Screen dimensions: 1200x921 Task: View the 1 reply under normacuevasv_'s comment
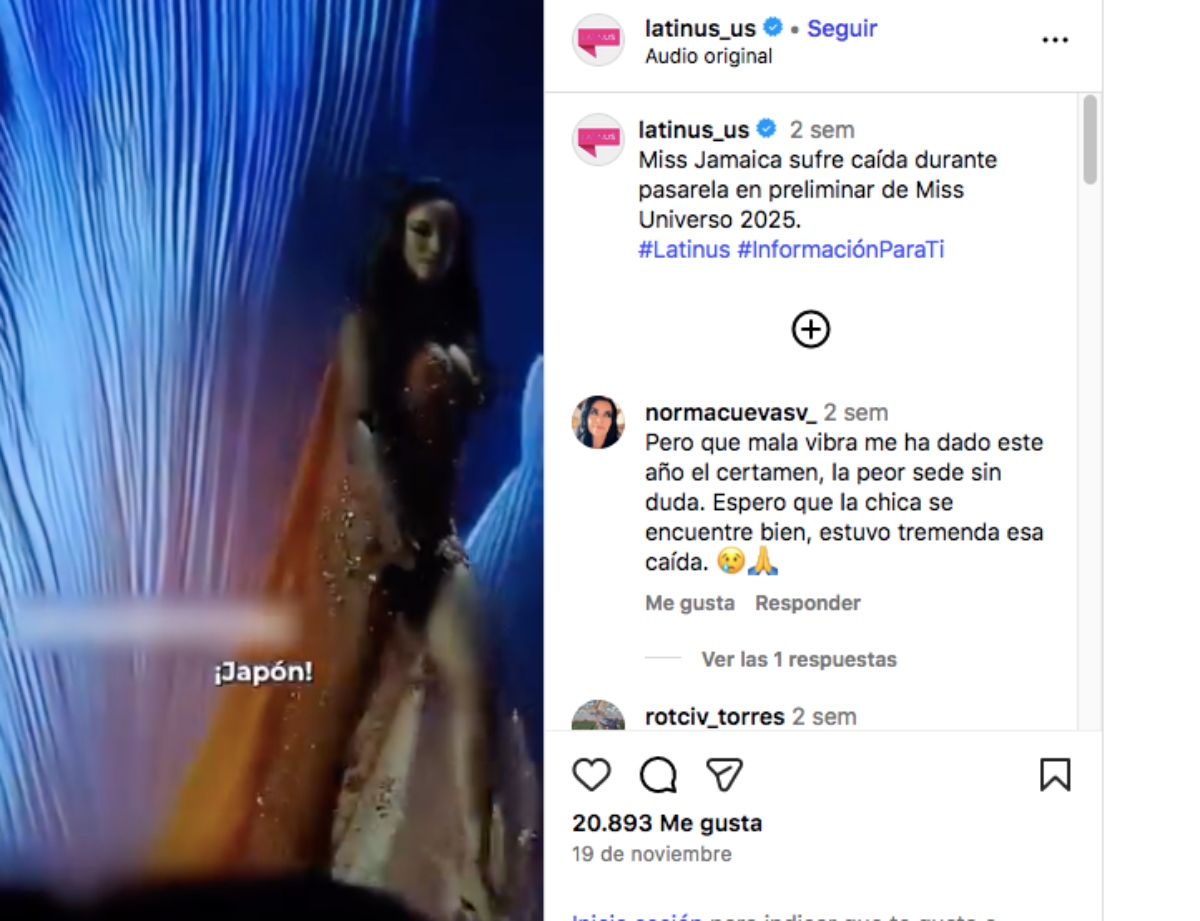pyautogui.click(x=798, y=659)
